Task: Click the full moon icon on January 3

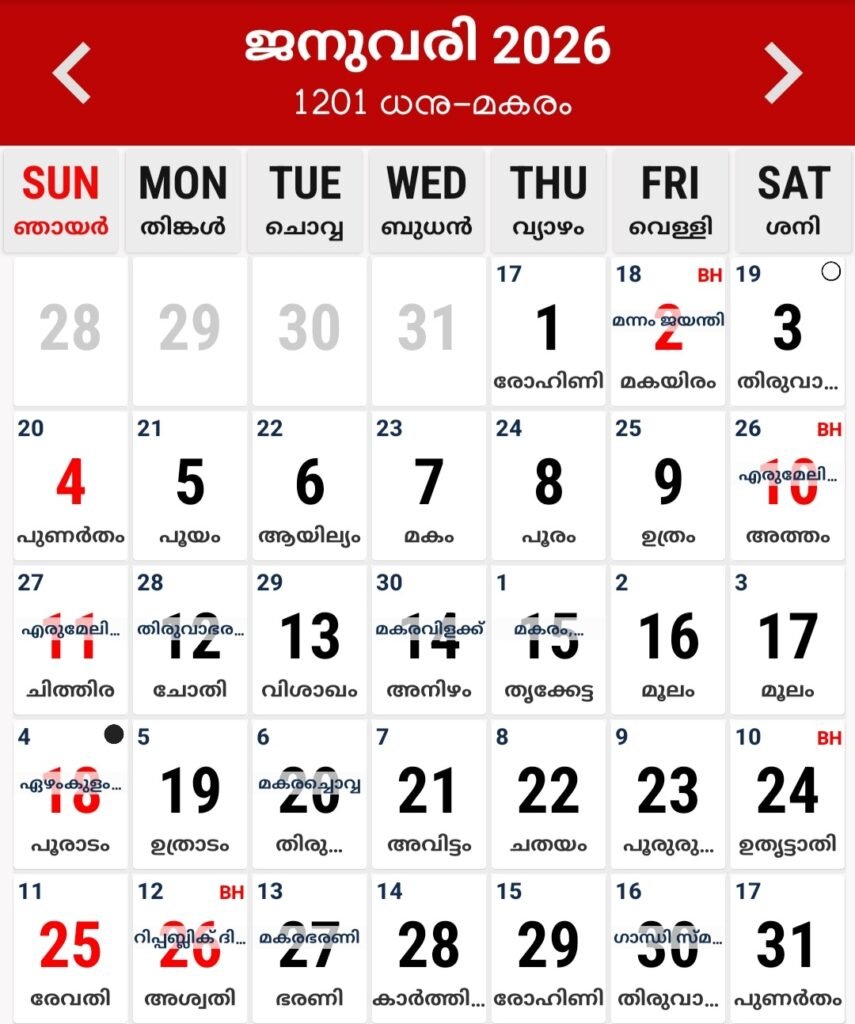Action: [x=833, y=271]
